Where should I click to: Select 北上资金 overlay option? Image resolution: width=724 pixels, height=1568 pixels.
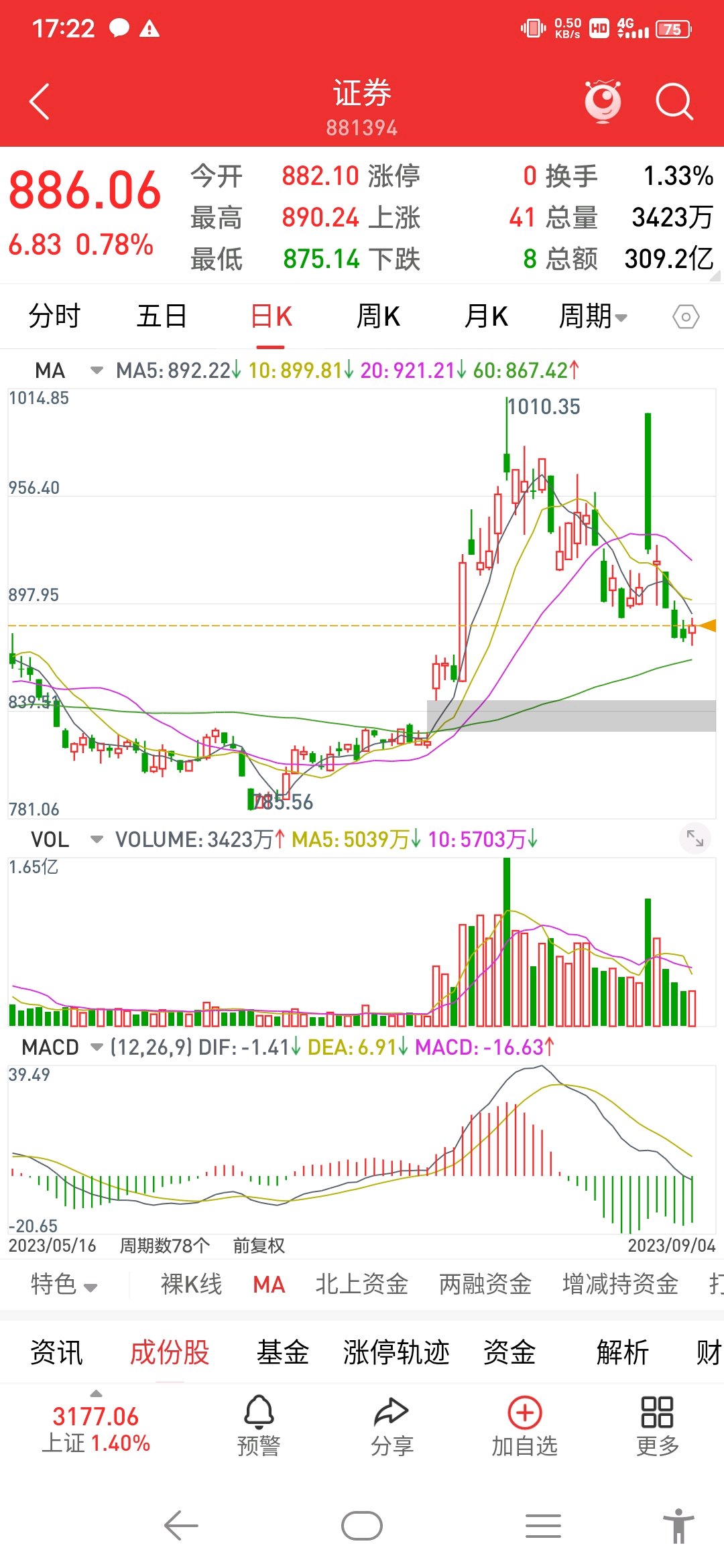coord(361,1284)
